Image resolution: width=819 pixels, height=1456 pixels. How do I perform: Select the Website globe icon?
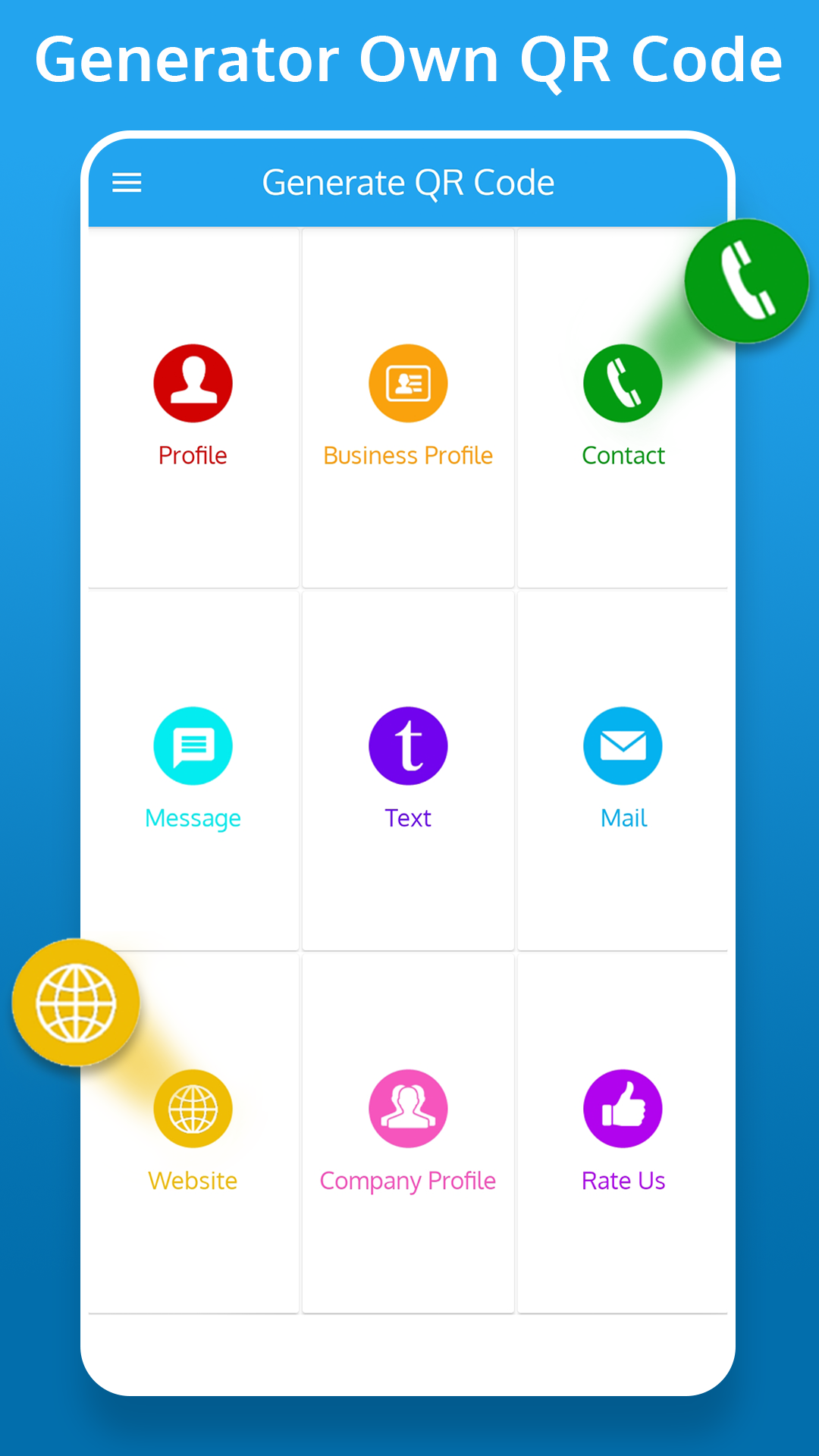193,1108
